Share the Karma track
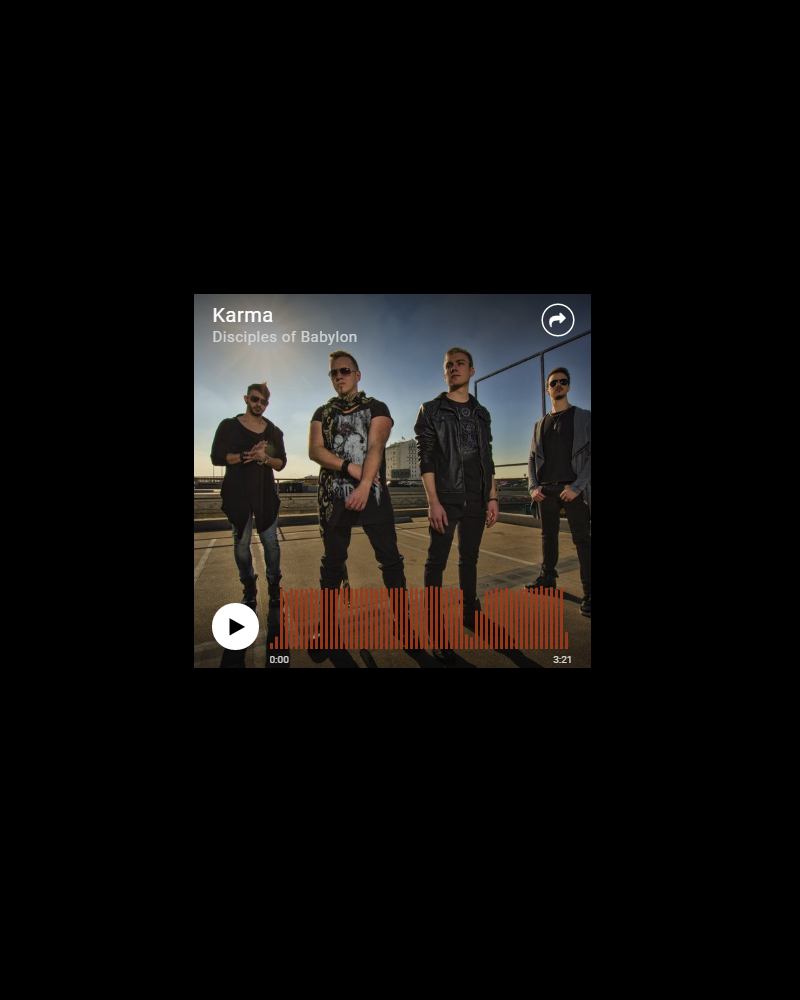Image resolution: width=800 pixels, height=1000 pixels. [x=558, y=320]
